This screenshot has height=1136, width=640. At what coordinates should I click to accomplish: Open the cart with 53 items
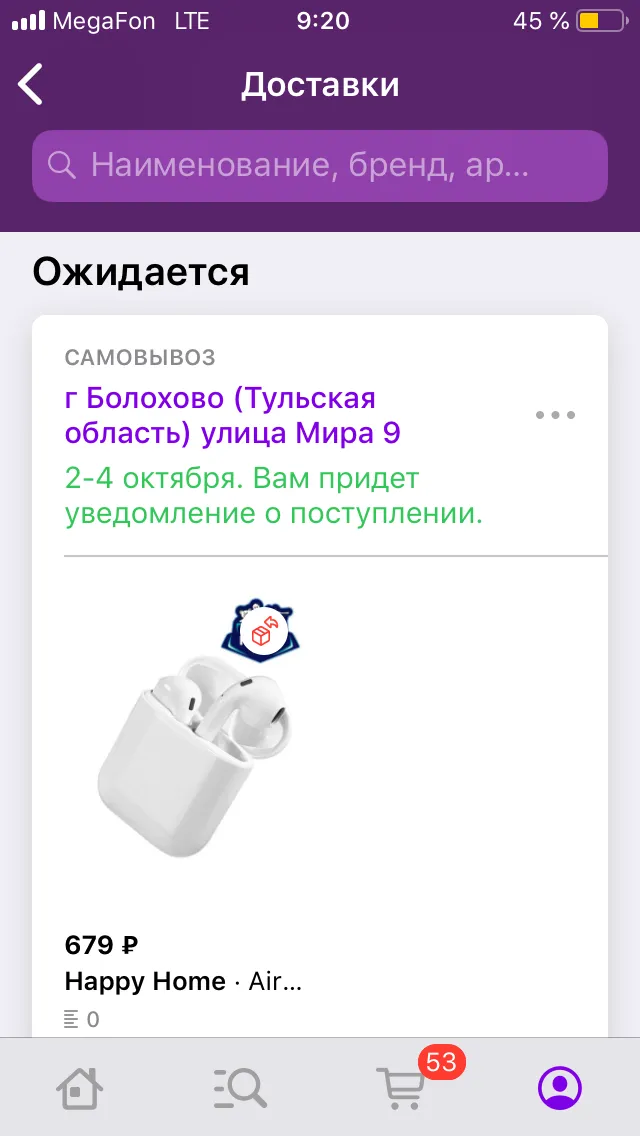401,1087
